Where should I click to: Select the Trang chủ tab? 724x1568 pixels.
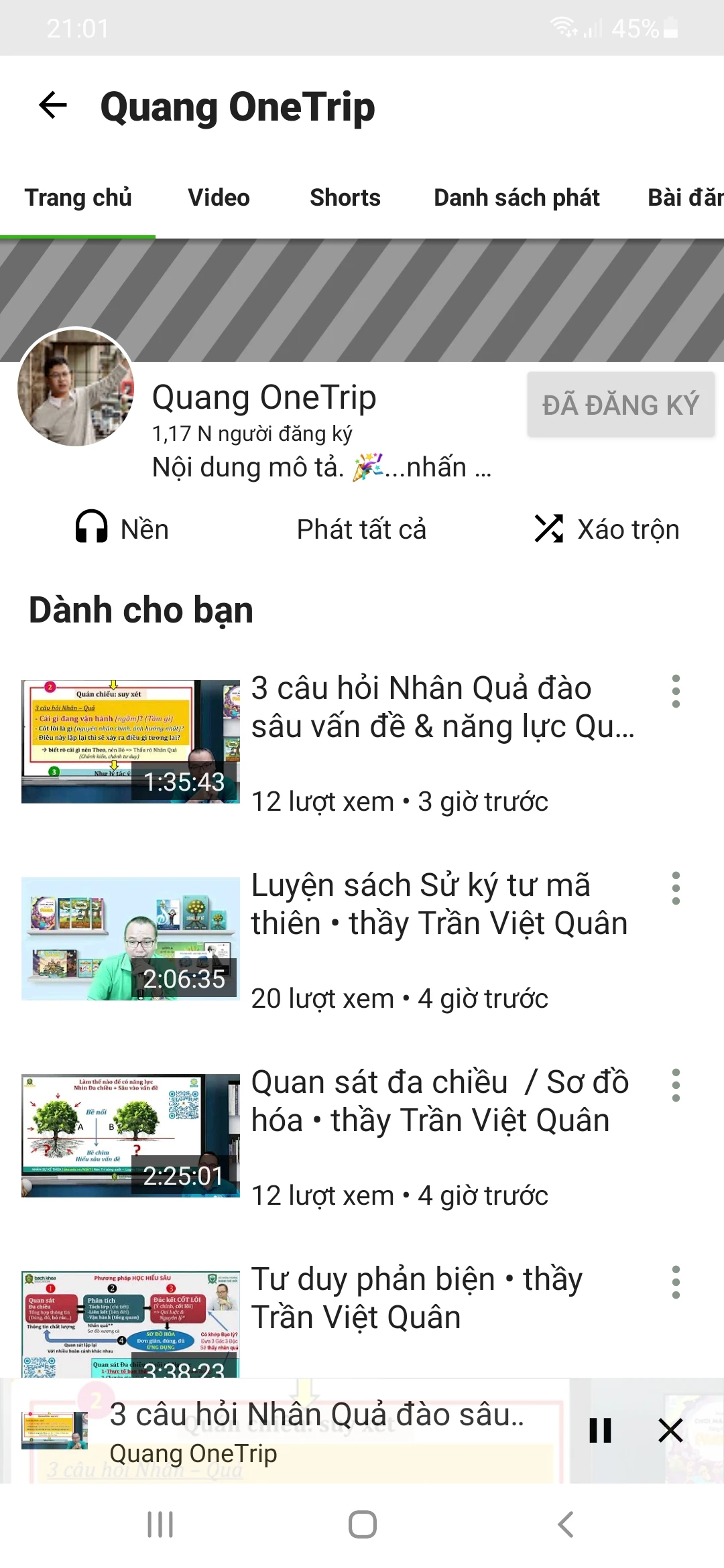point(78,198)
